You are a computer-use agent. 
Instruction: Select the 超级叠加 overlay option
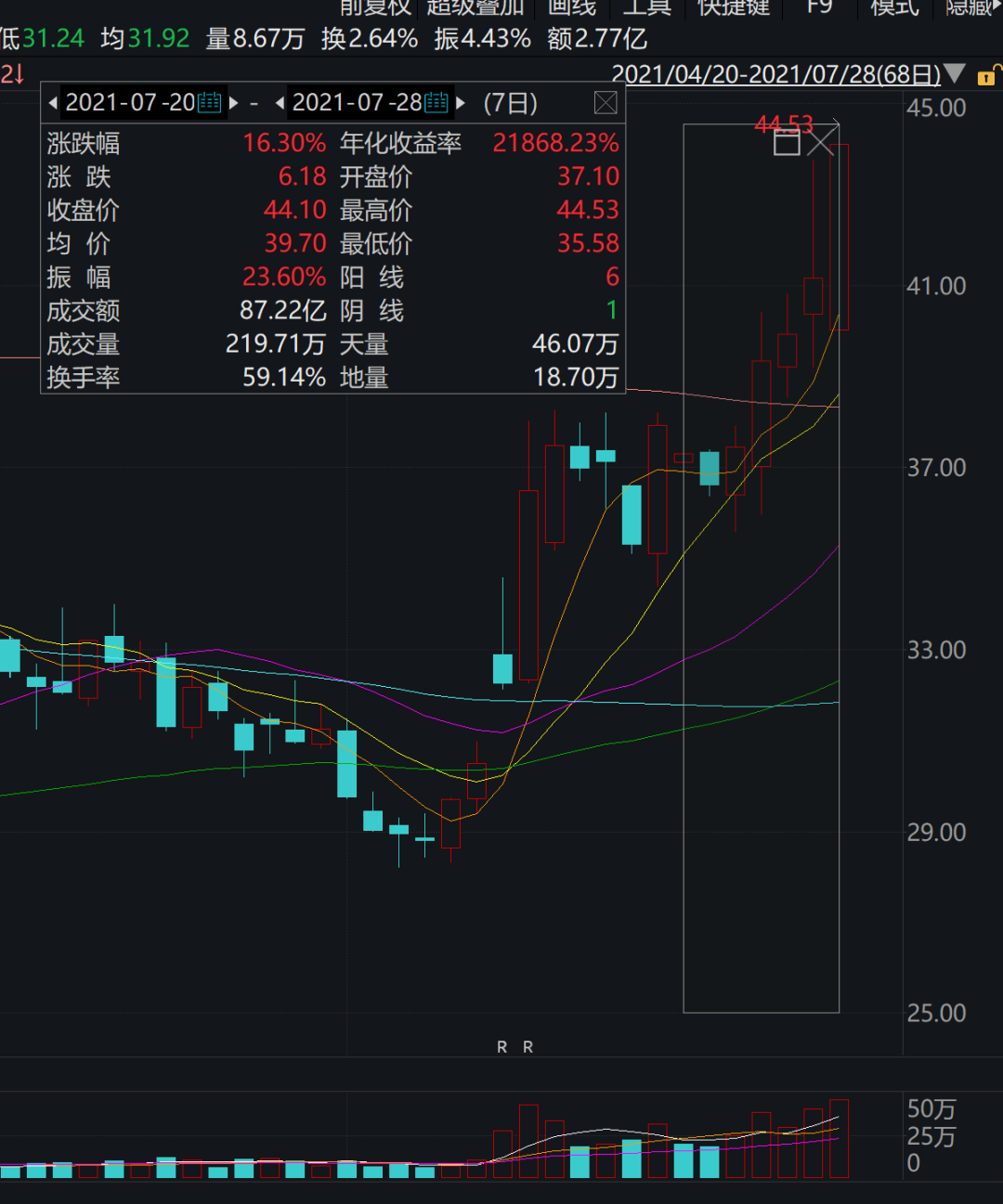click(x=475, y=7)
